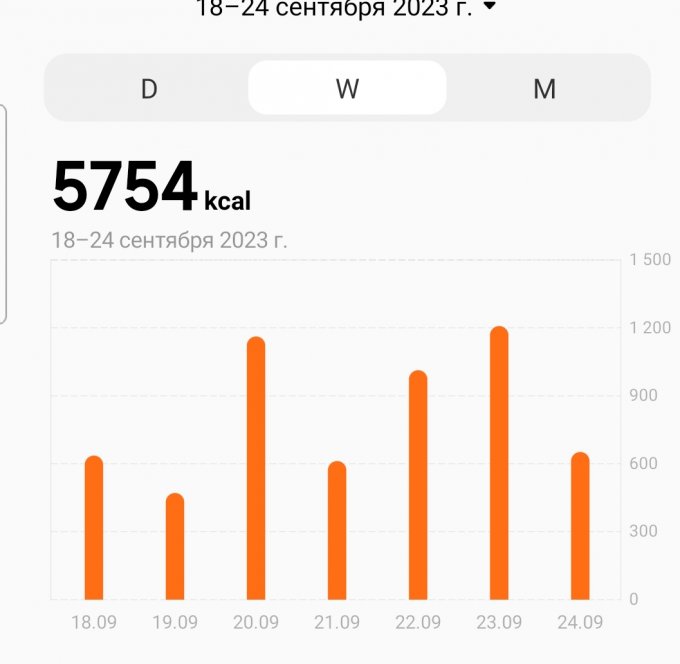The image size is (680, 664).
Task: Tap the 20.09 bar in the chart
Action: coord(256,468)
